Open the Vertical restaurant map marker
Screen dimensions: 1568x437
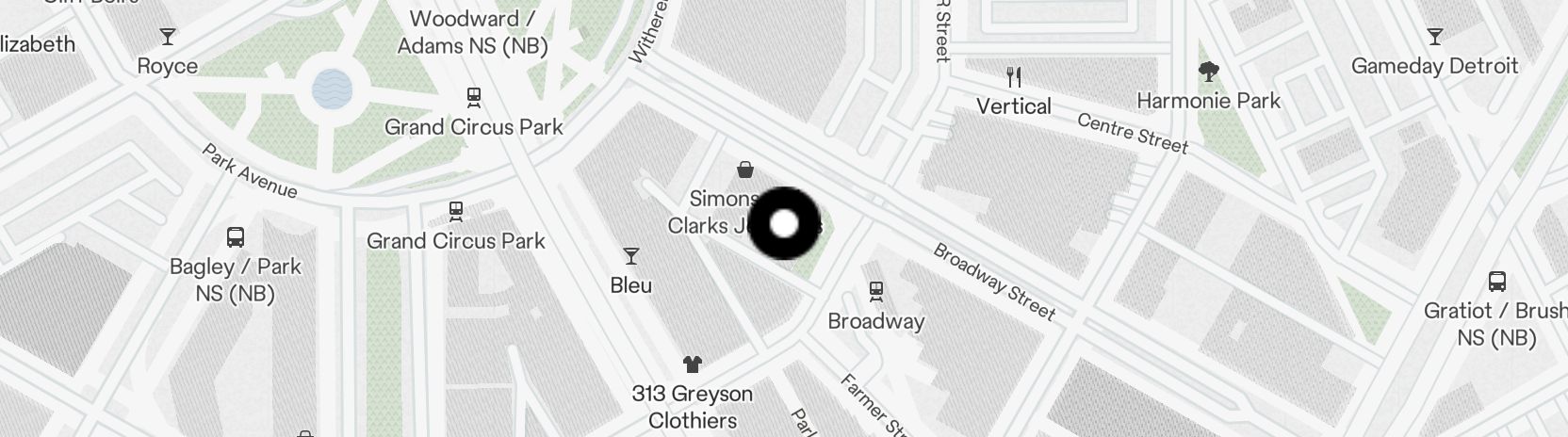[1014, 77]
